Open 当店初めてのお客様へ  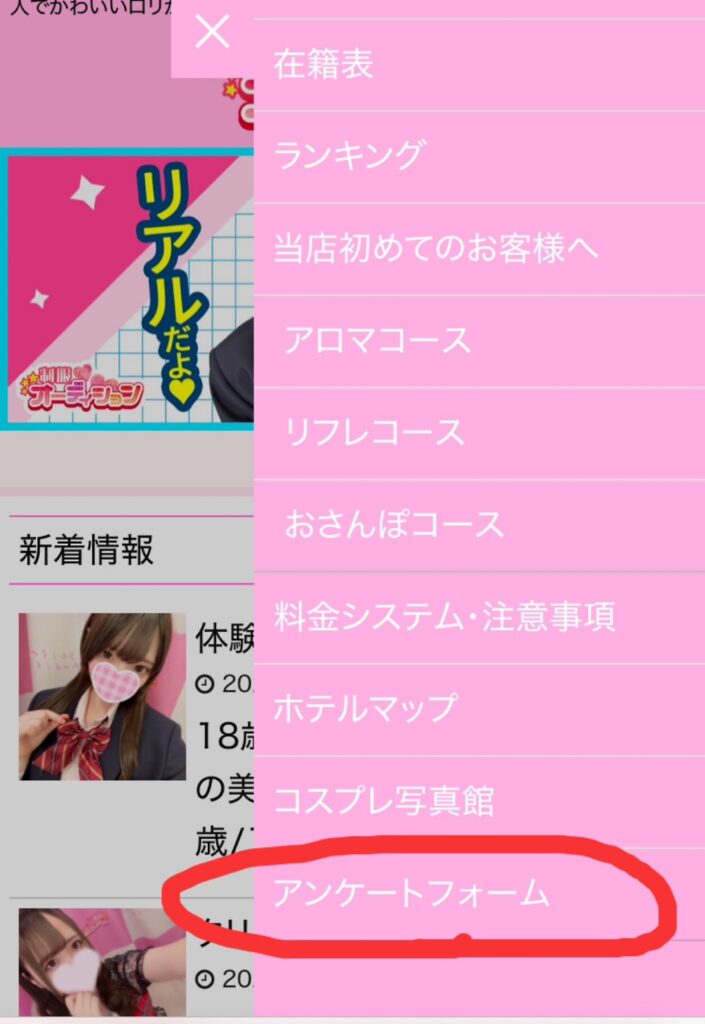(x=436, y=248)
